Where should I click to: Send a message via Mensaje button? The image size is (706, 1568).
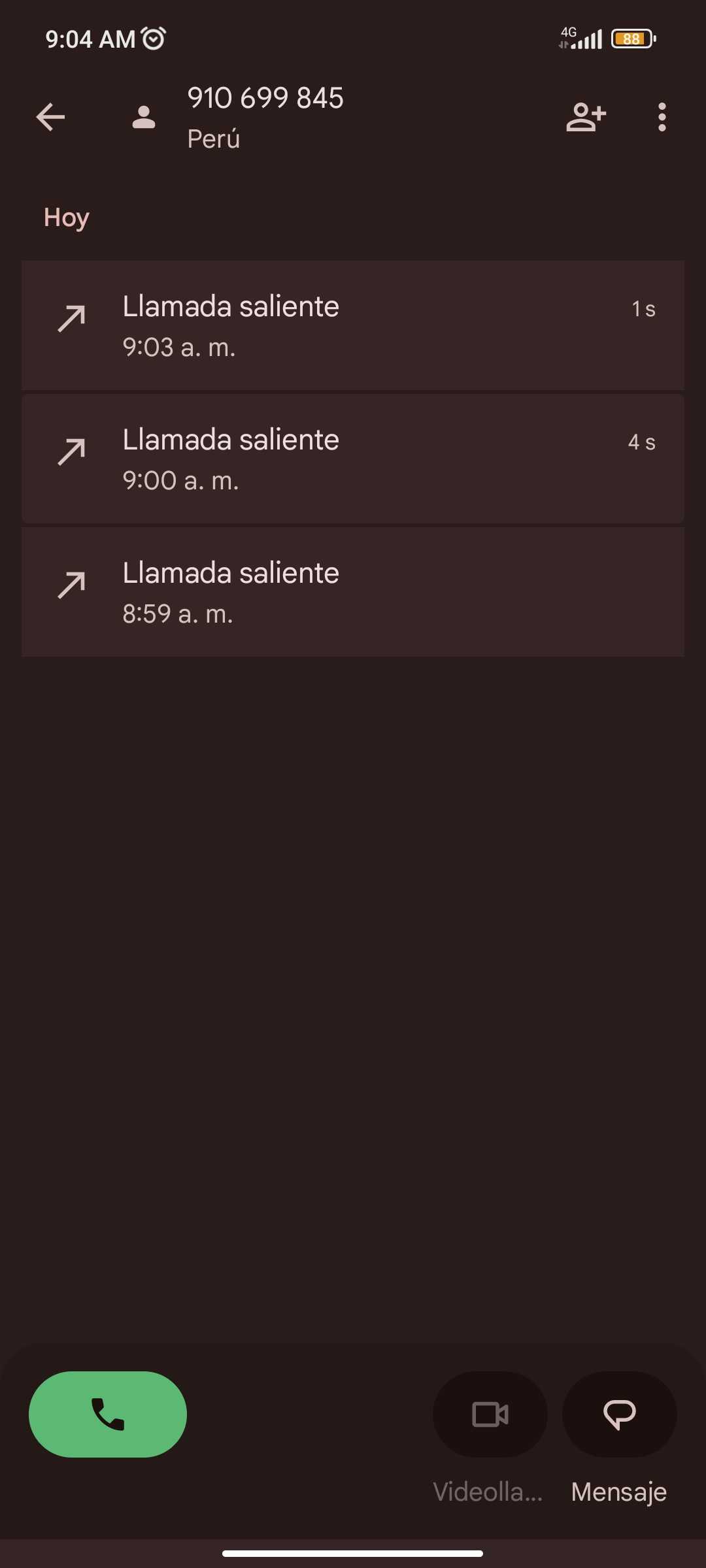click(619, 1415)
